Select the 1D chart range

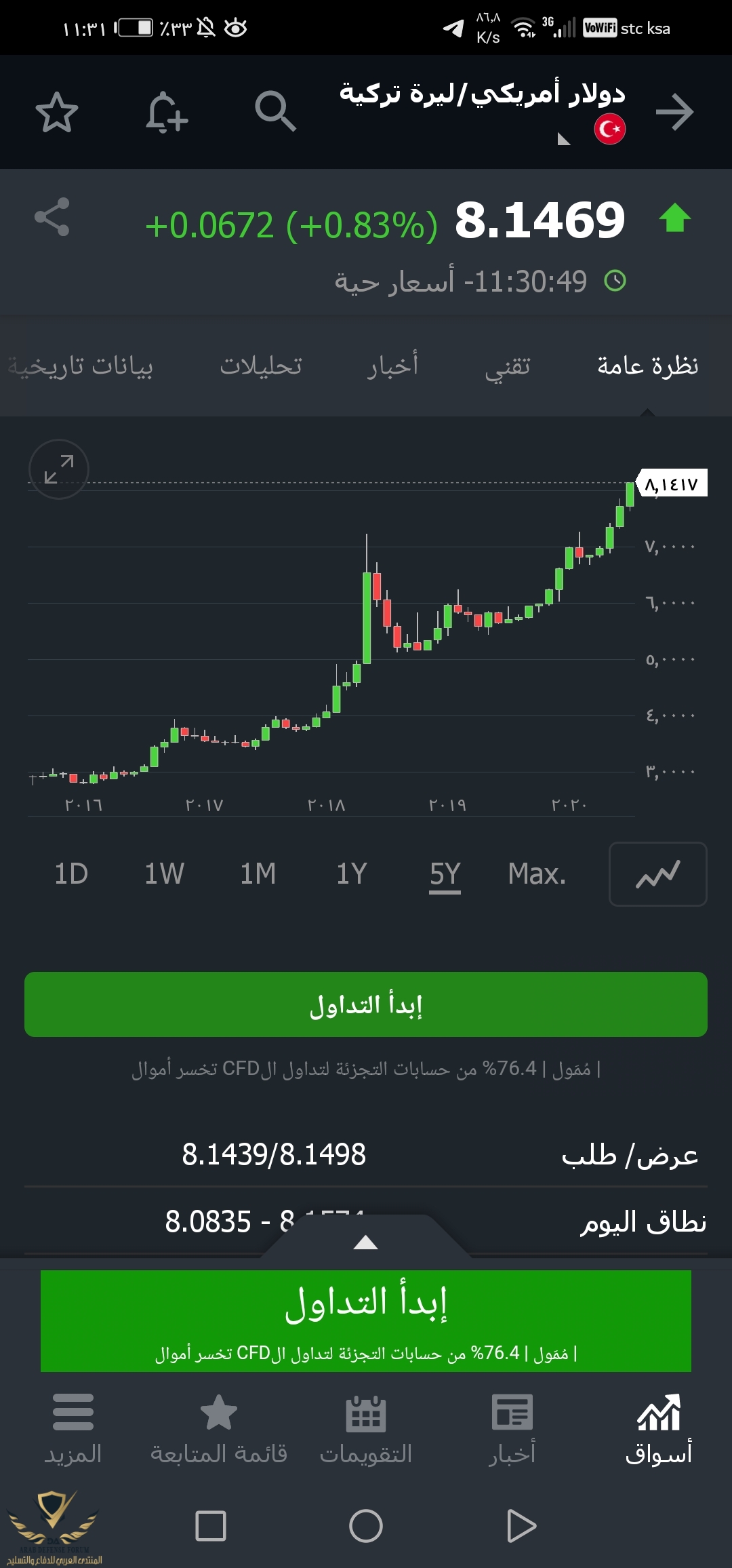[71, 874]
